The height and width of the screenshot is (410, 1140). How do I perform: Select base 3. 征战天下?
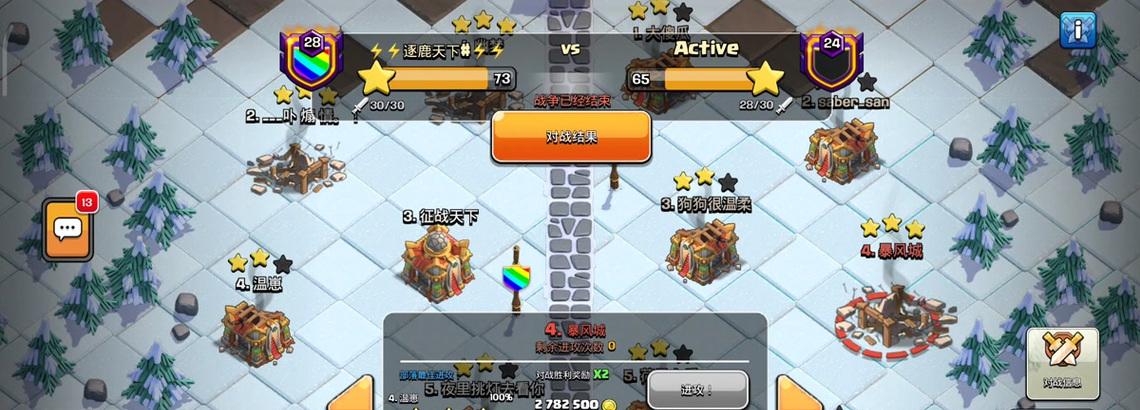click(437, 257)
